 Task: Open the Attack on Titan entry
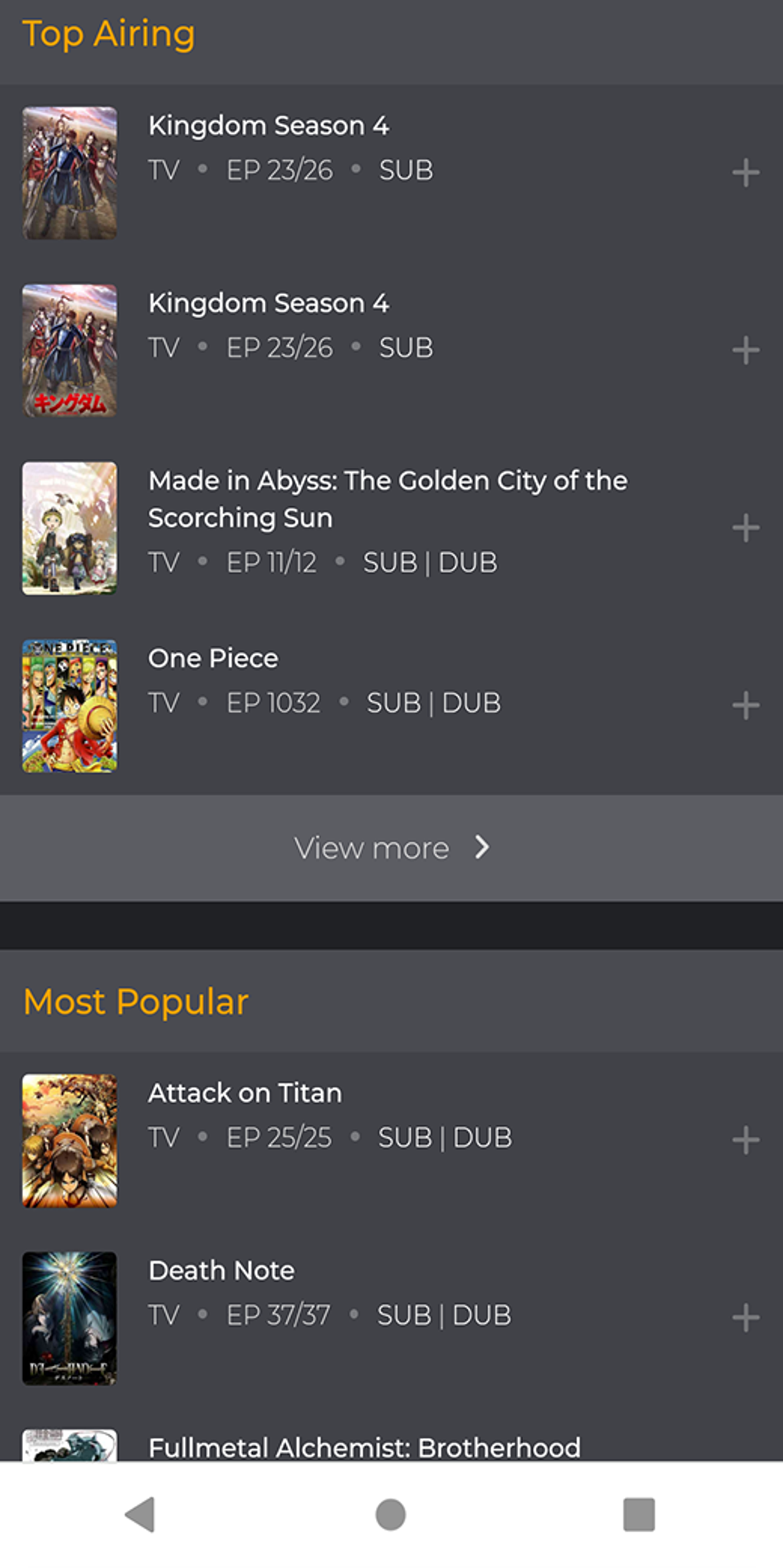coord(245,1093)
